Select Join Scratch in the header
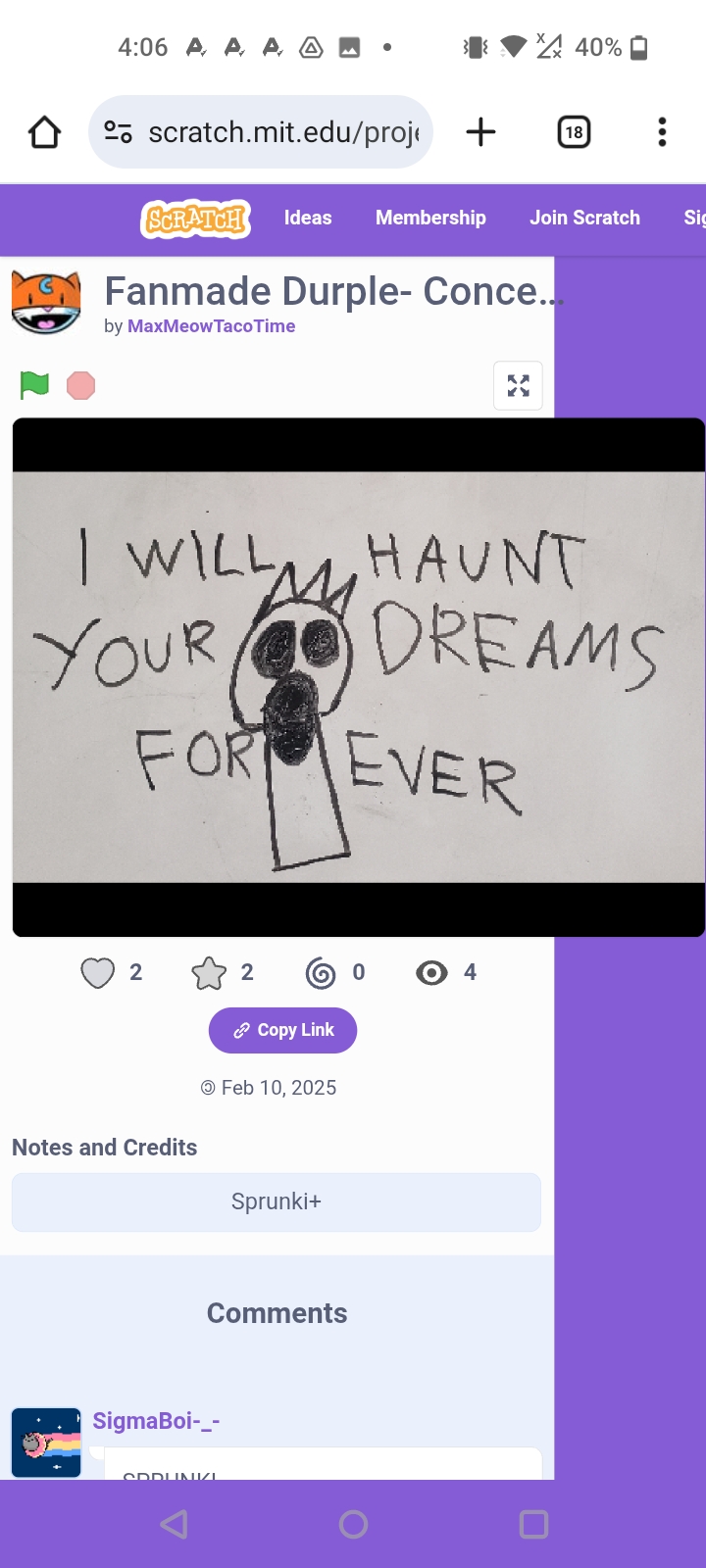Image resolution: width=706 pixels, height=1568 pixels. (584, 219)
